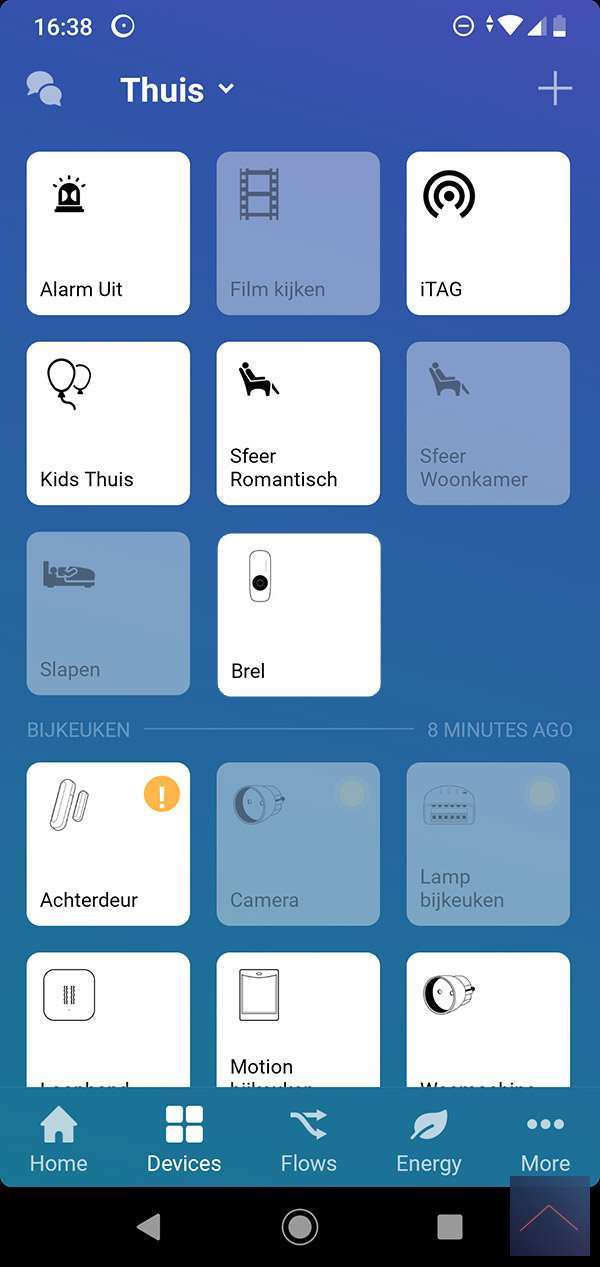This screenshot has height=1267, width=600.
Task: Open the Achterdeur sensor tile
Action: point(108,844)
